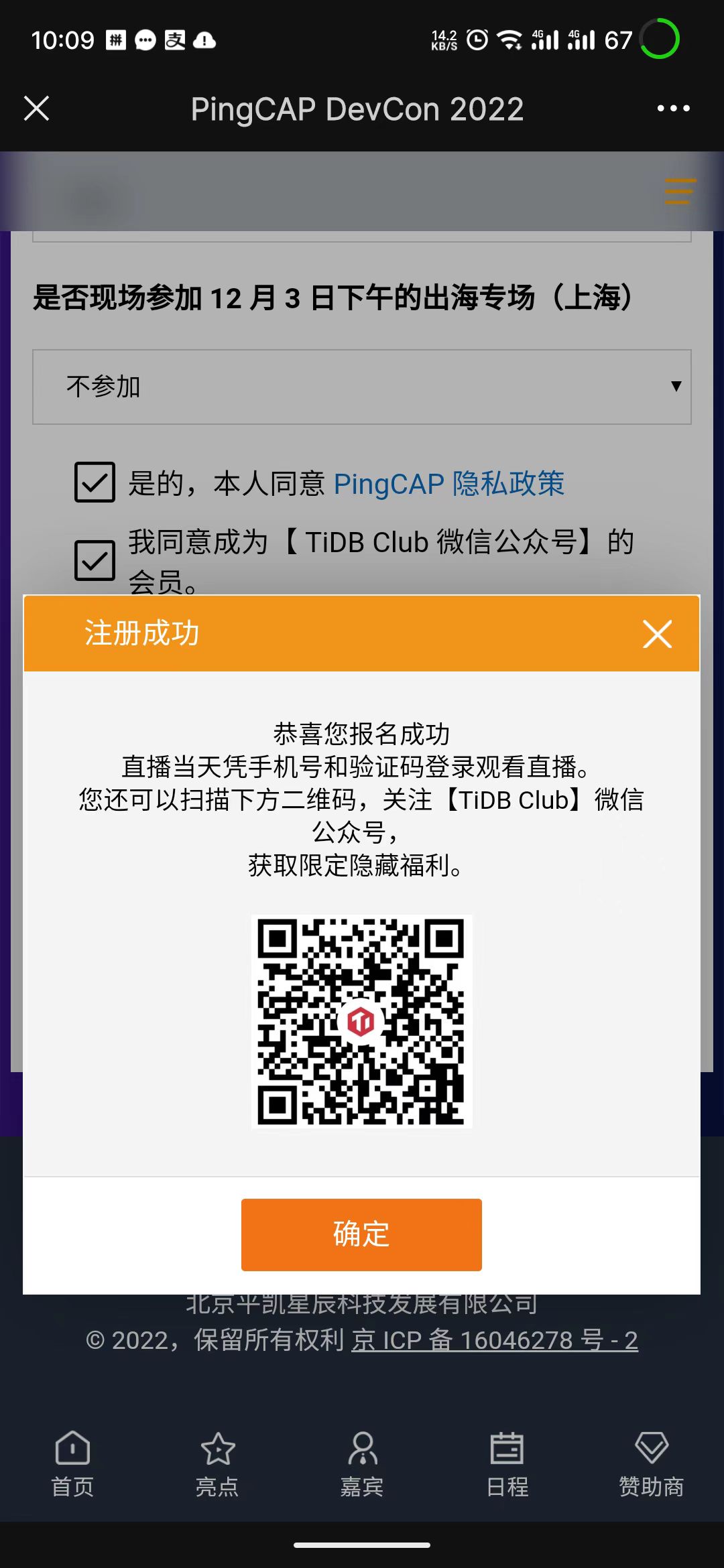724x1568 pixels.
Task: Expand the 不参加 dropdown
Action: click(361, 387)
